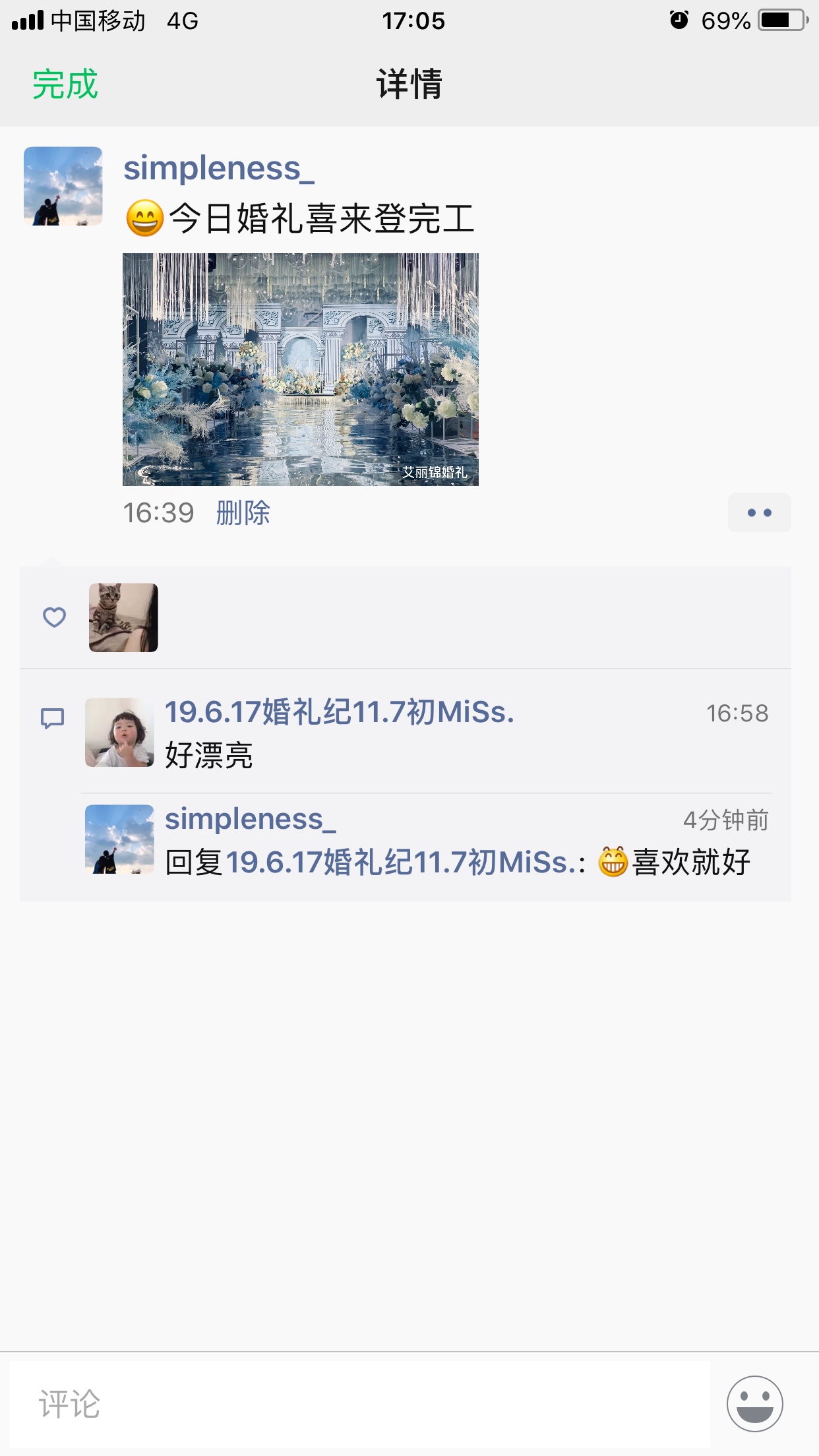Open the emoji picker
The width and height of the screenshot is (819, 1456).
(755, 1403)
